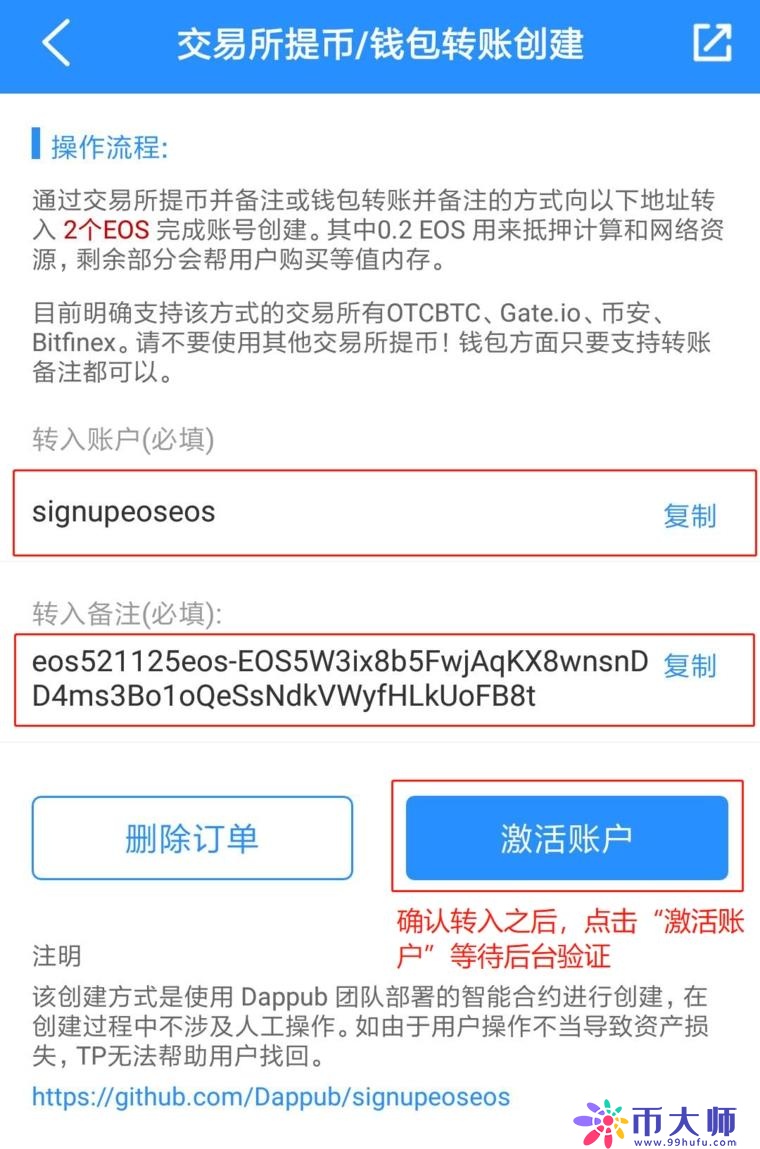Screen dimensions: 760x1149
Task: Tap the page title 交易所提币/钱包转账创建
Action: pyautogui.click(x=380, y=44)
